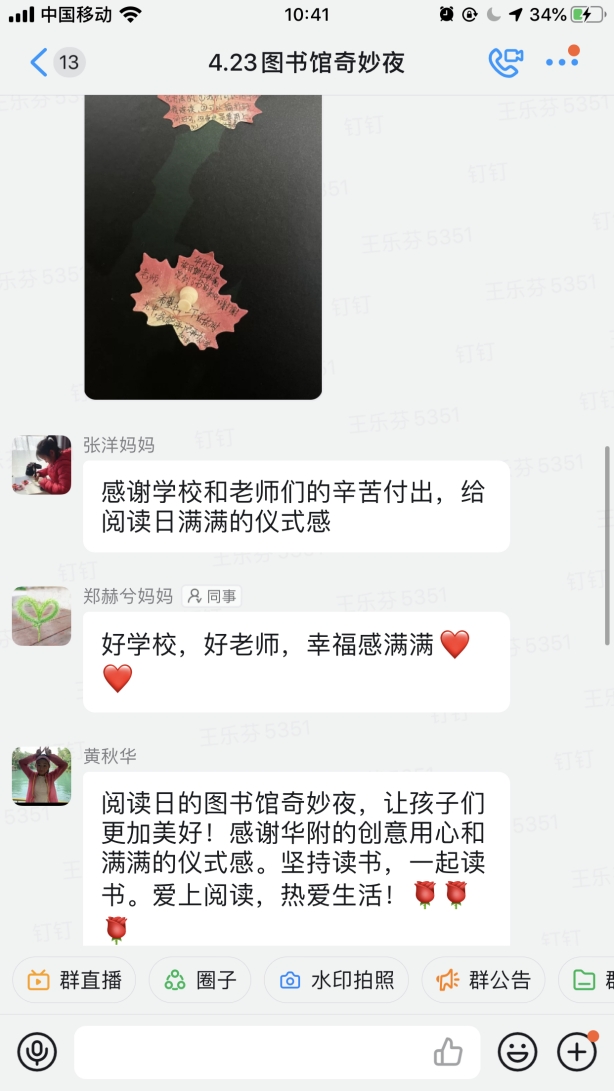Image resolution: width=614 pixels, height=1091 pixels.
Task: Open the group's more options menu
Action: pos(562,61)
